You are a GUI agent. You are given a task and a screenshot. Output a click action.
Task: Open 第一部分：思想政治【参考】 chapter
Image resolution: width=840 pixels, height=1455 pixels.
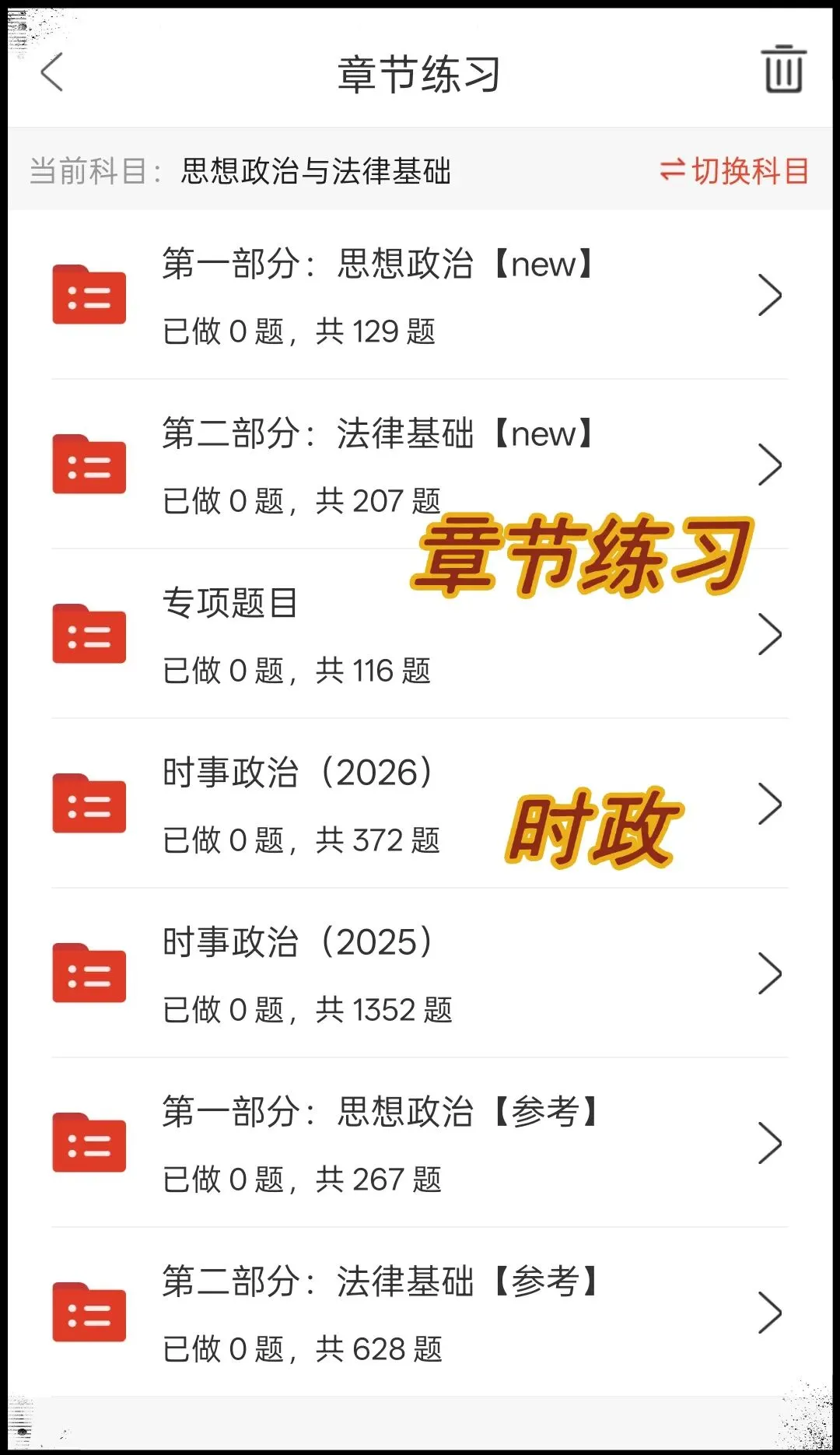420,1144
